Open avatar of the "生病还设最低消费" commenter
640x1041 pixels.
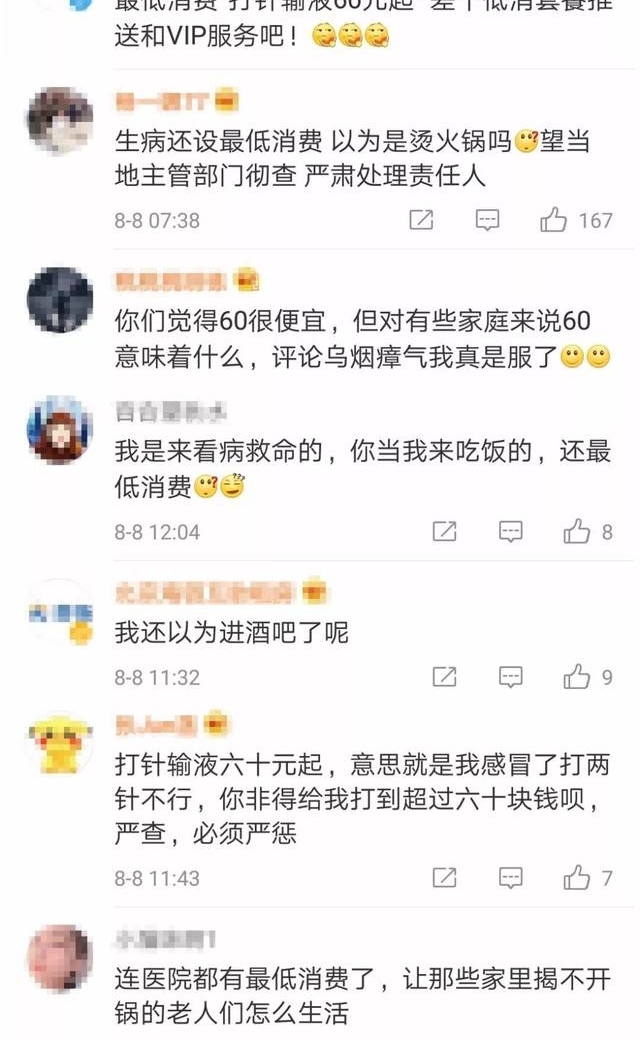point(60,121)
